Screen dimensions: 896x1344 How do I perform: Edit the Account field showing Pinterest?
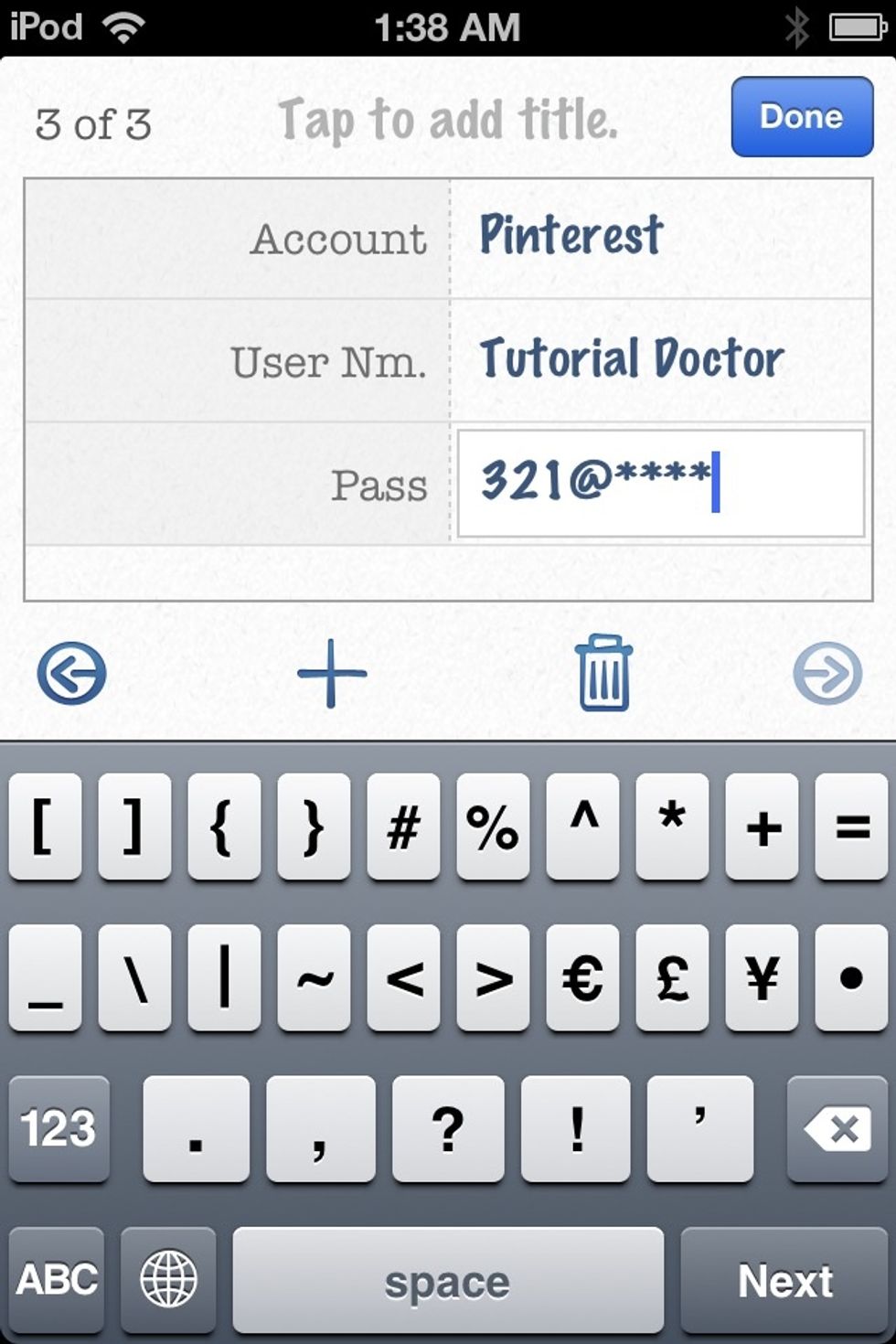point(658,237)
